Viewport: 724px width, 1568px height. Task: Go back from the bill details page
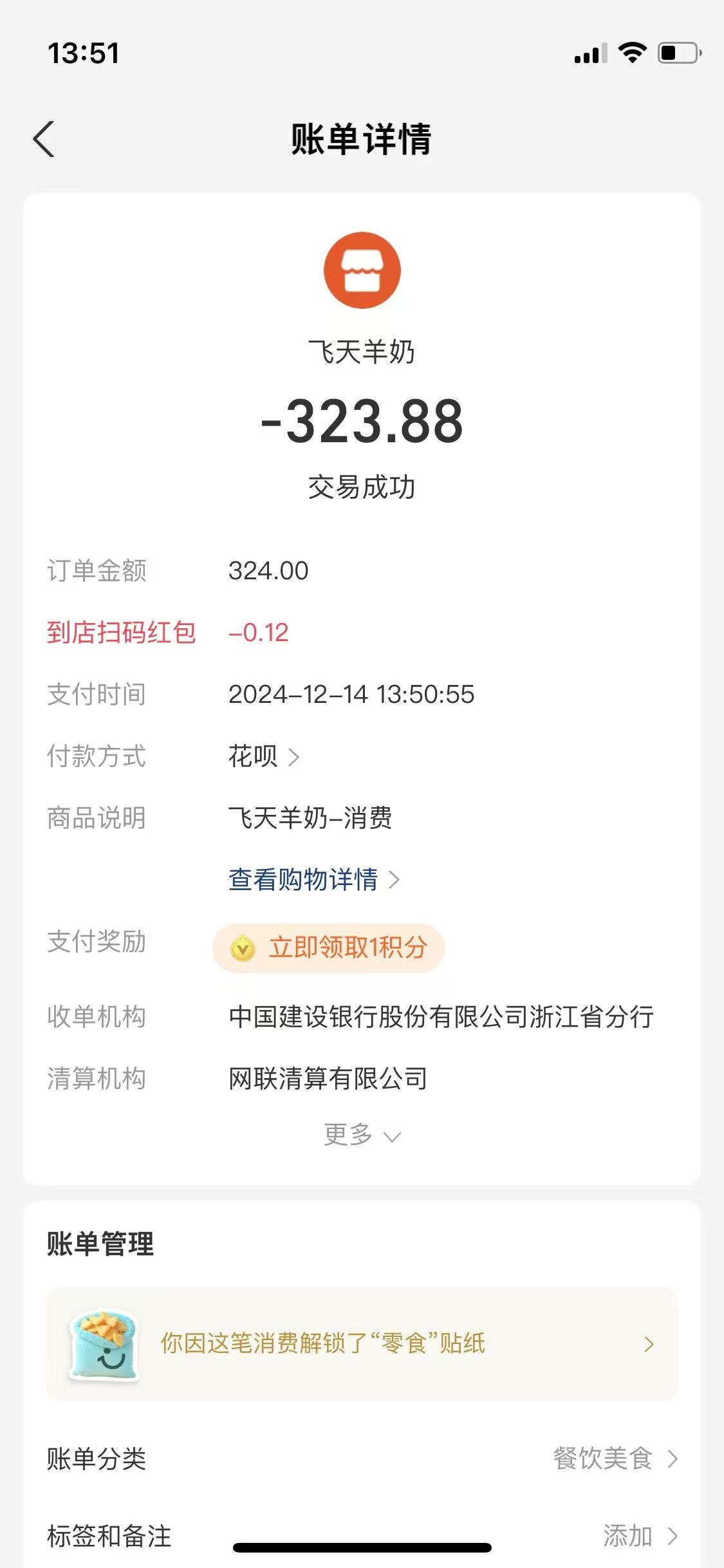point(44,139)
